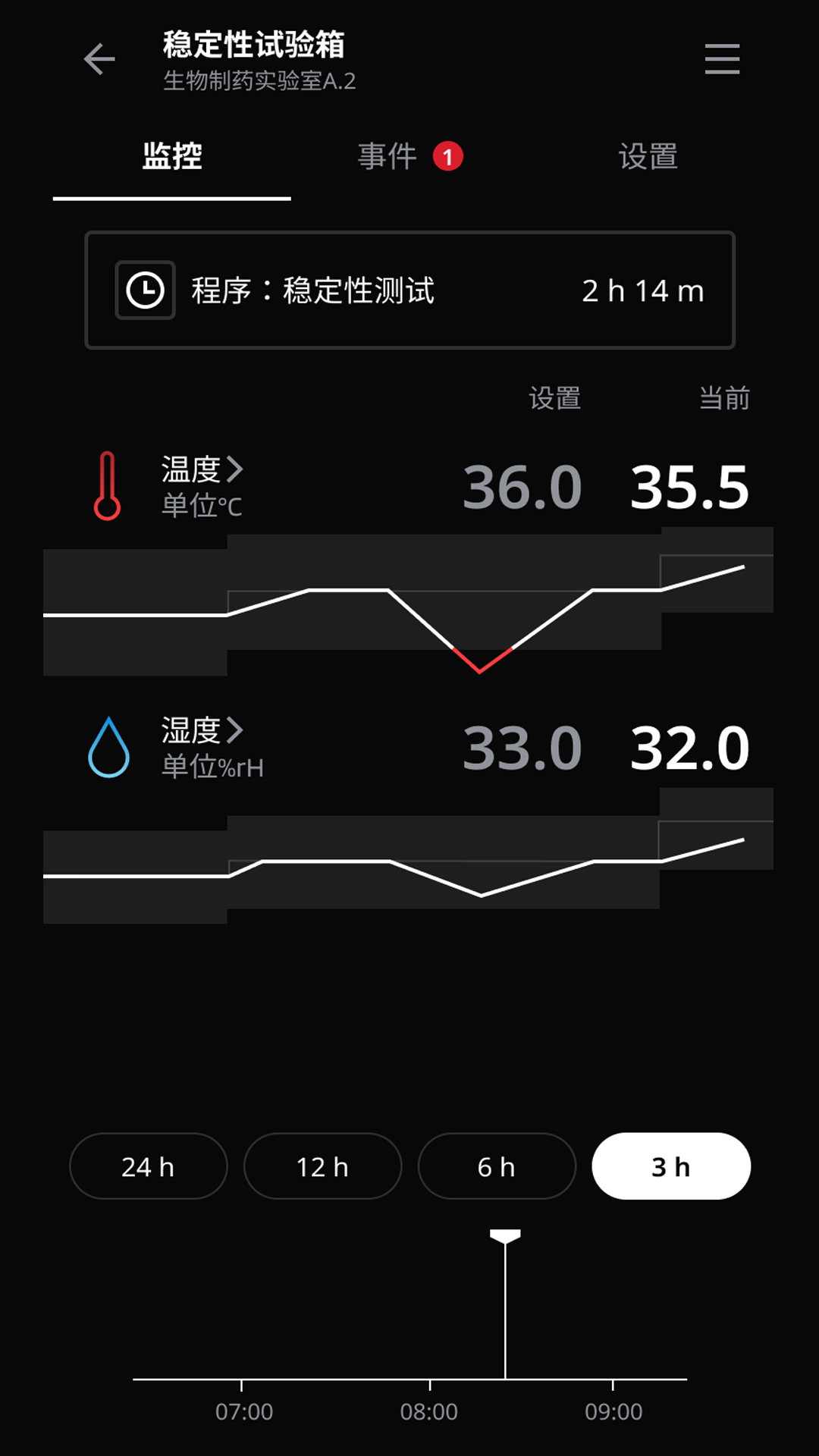The width and height of the screenshot is (819, 1456).
Task: Go back using the top-left arrow
Action: point(99,59)
